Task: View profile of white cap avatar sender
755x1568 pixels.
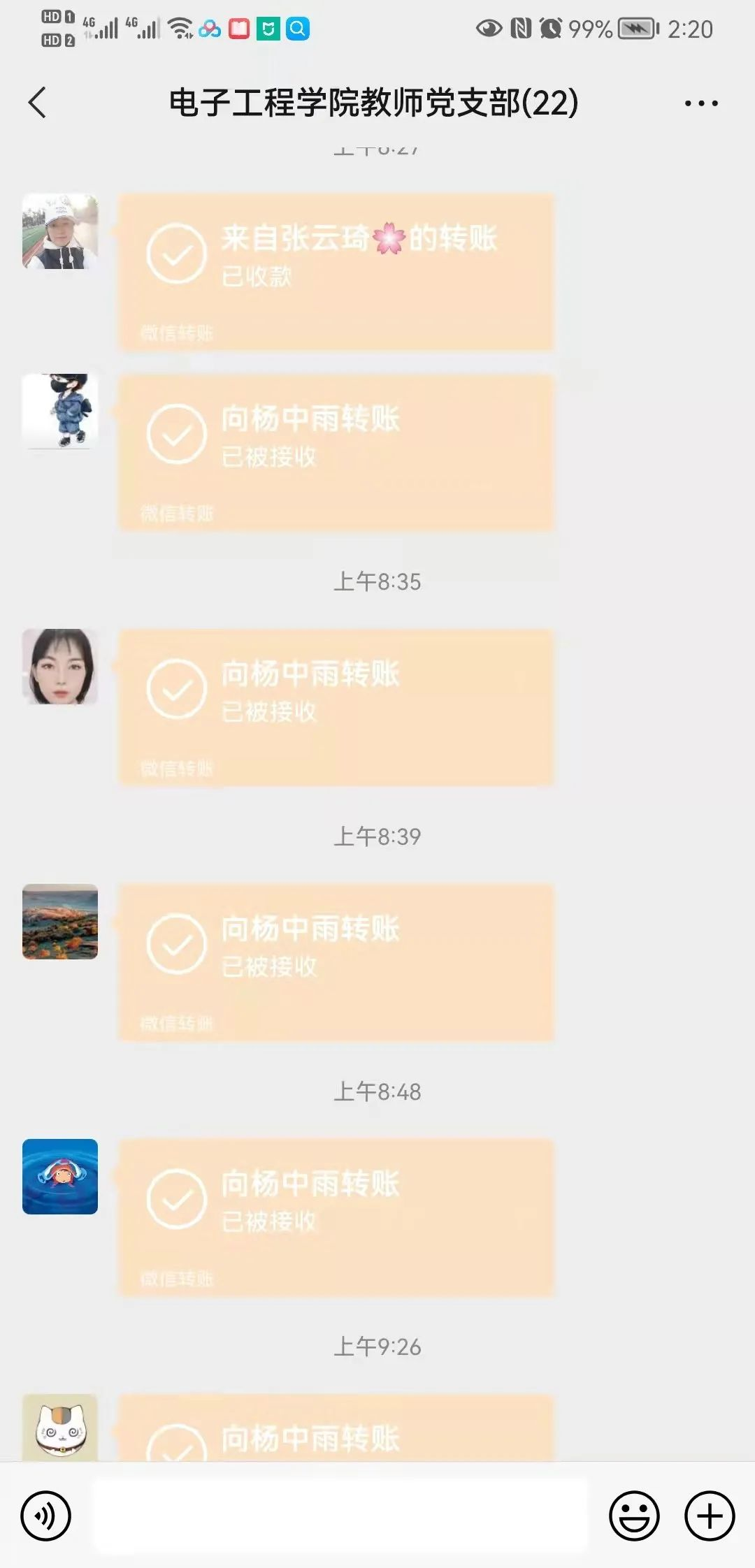Action: (x=60, y=231)
